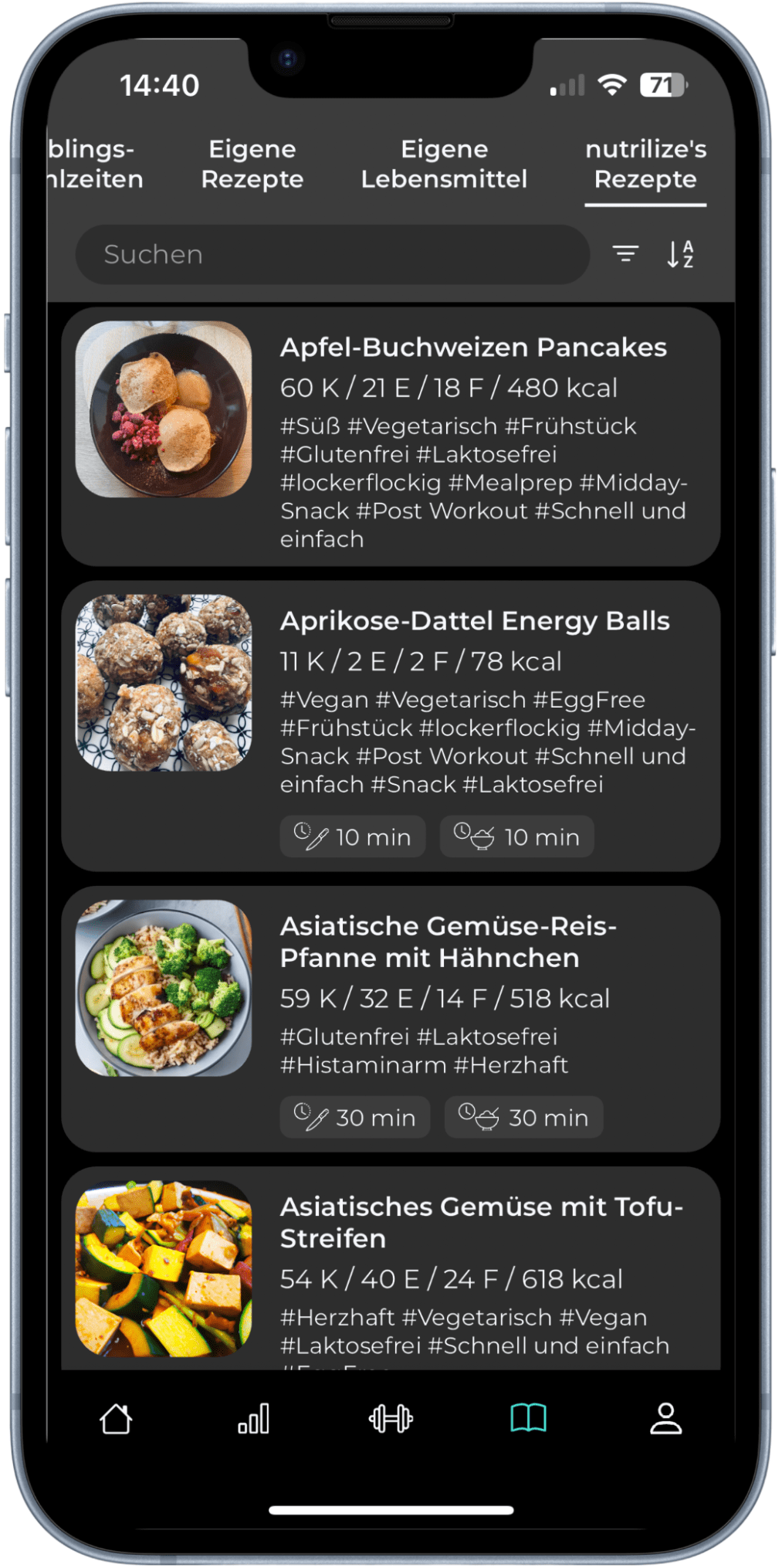Open the recipe book tab

(528, 1418)
